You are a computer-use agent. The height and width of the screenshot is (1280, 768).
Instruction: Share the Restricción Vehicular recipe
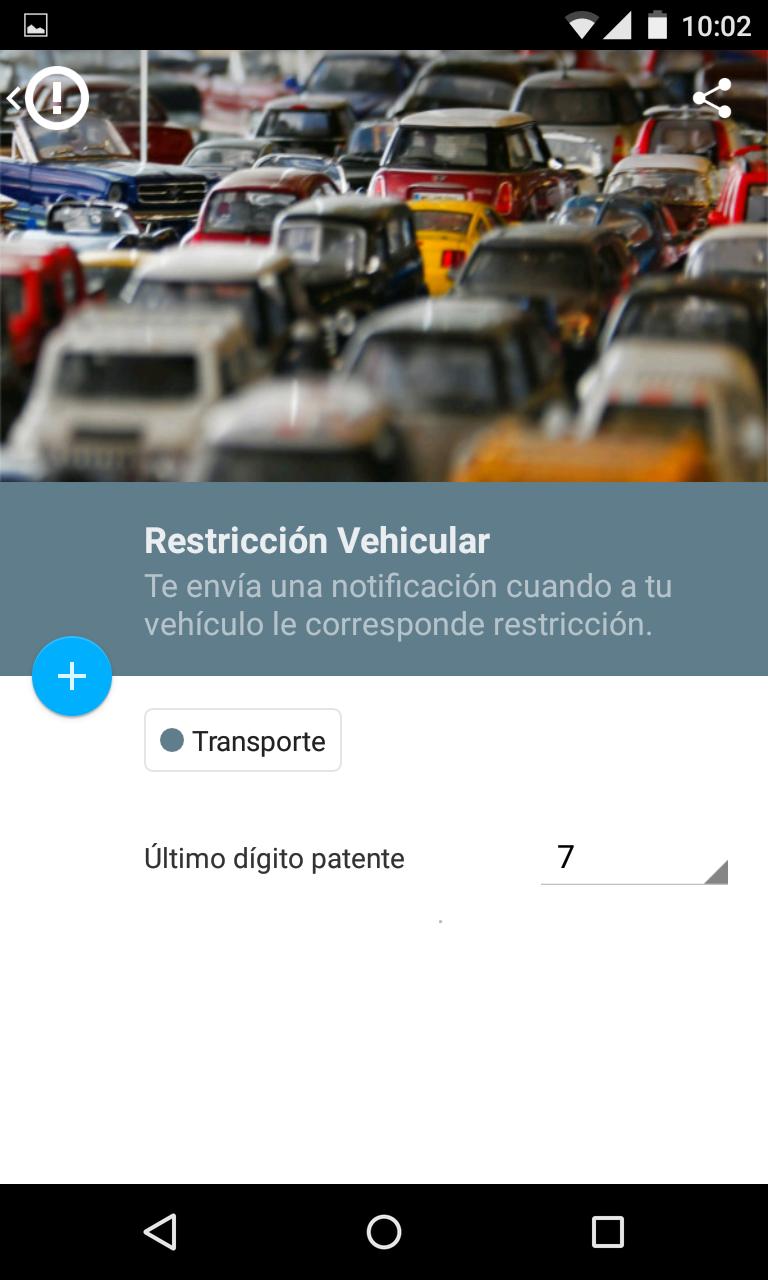click(x=711, y=98)
